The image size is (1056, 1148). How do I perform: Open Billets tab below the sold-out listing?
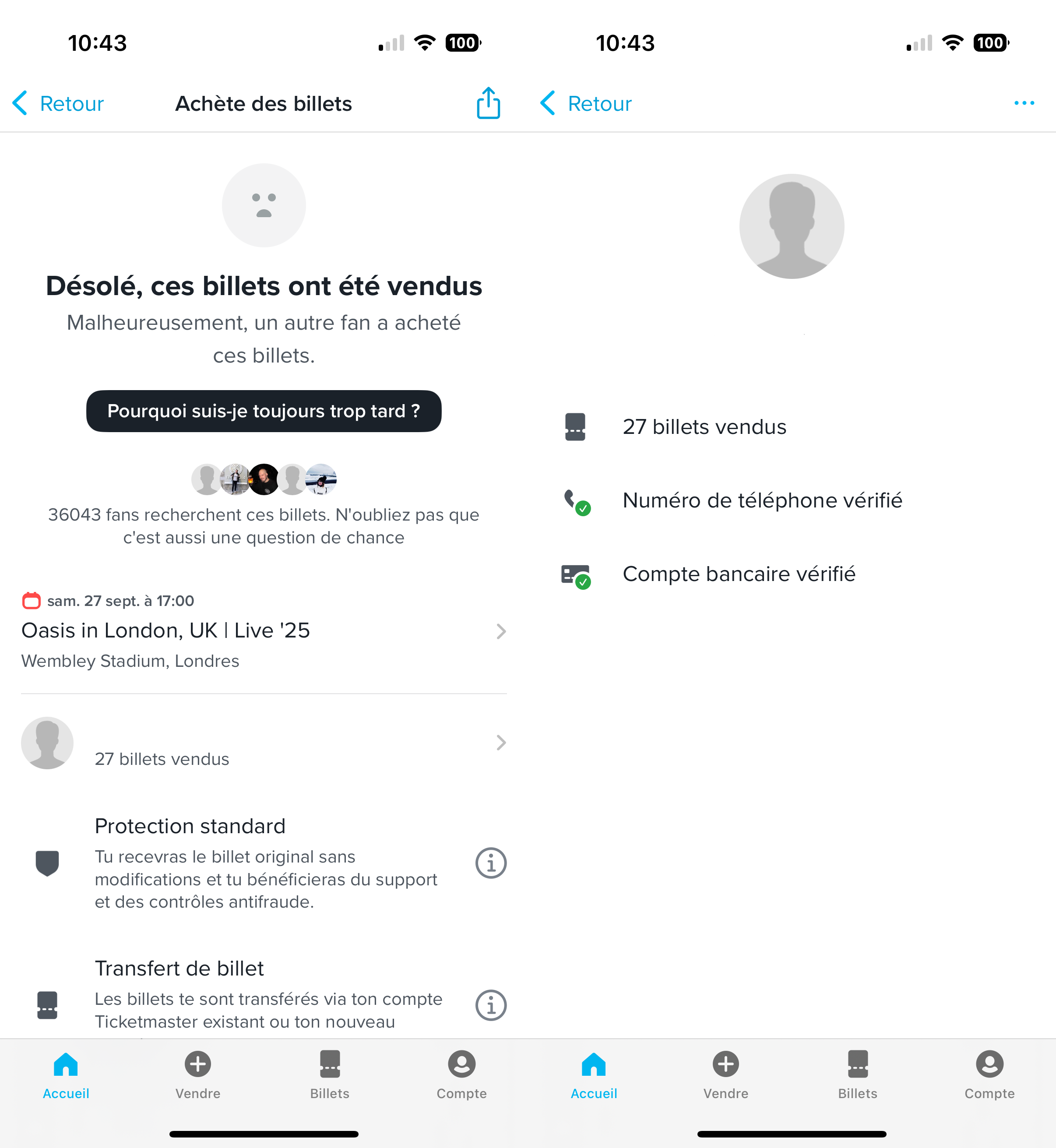330,1074
